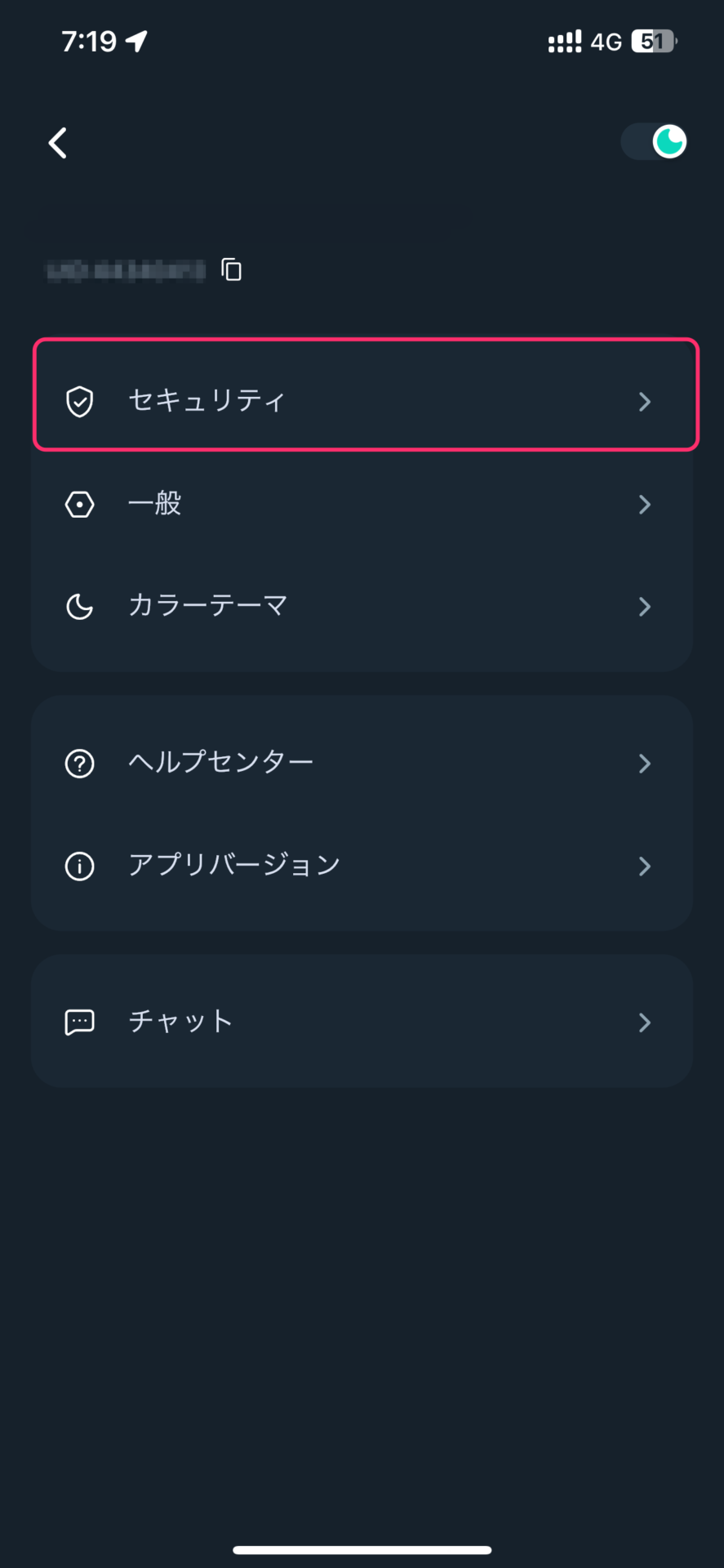724x1568 pixels.
Task: Open チャット support
Action: tap(362, 1022)
